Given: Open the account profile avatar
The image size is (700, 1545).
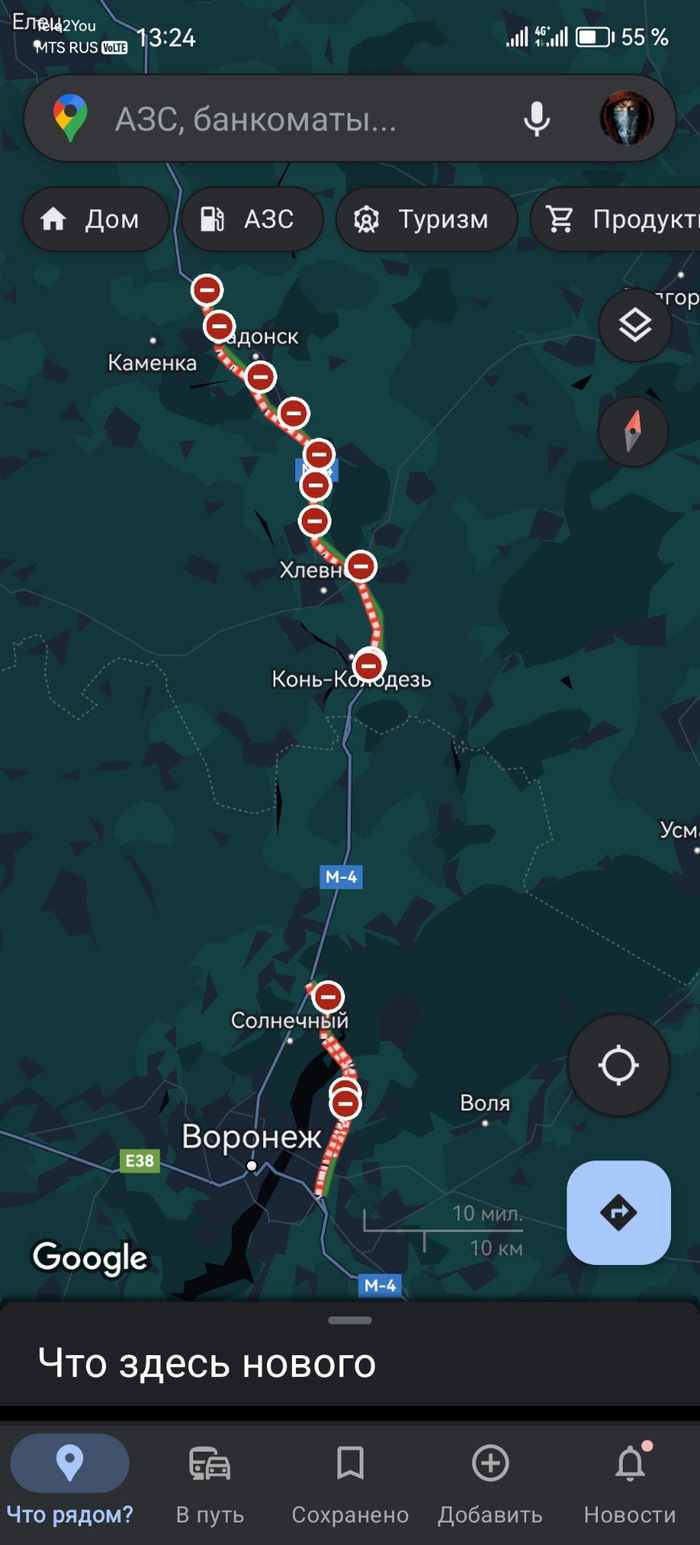Looking at the screenshot, I should (x=627, y=119).
